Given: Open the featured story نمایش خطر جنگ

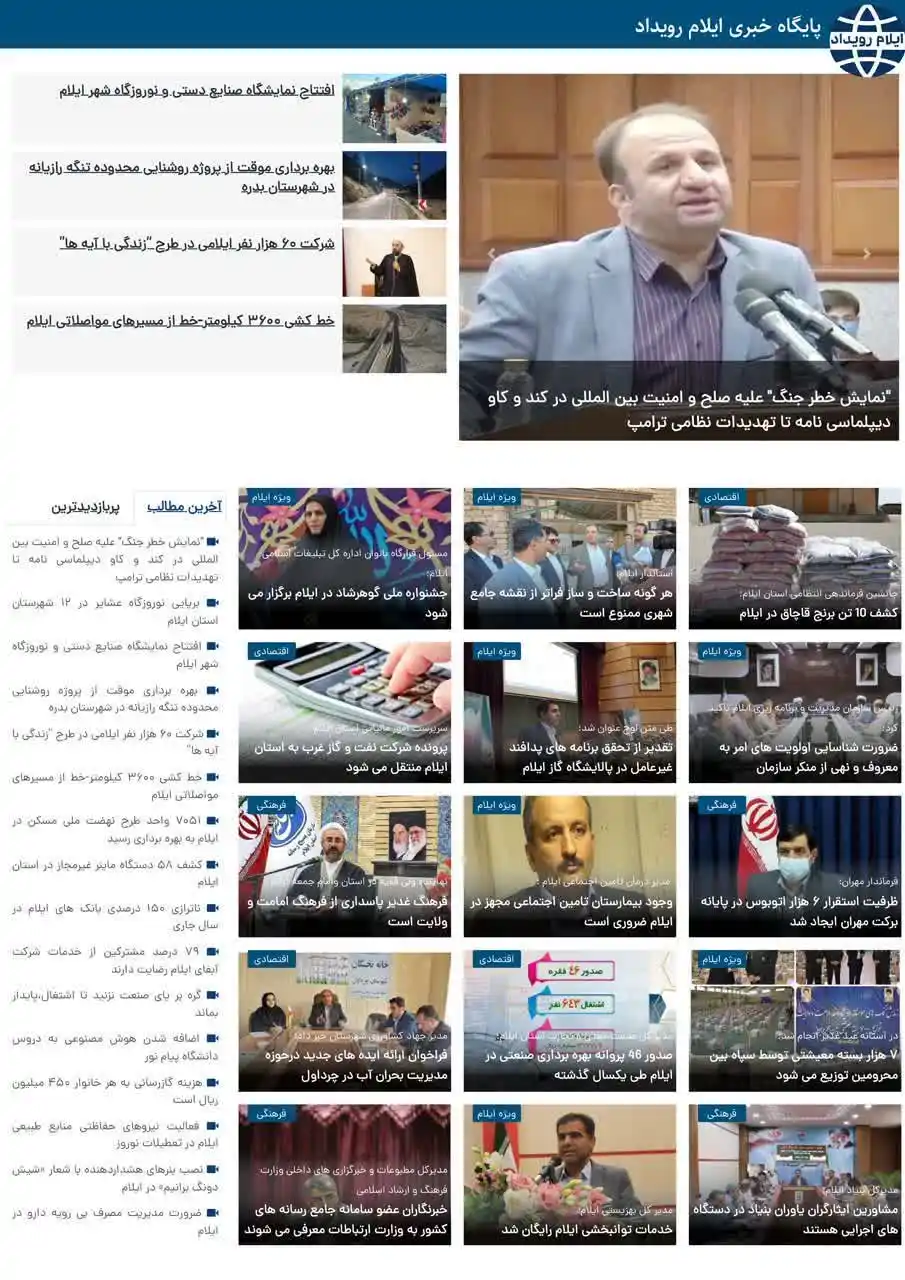Looking at the screenshot, I should [x=679, y=410].
